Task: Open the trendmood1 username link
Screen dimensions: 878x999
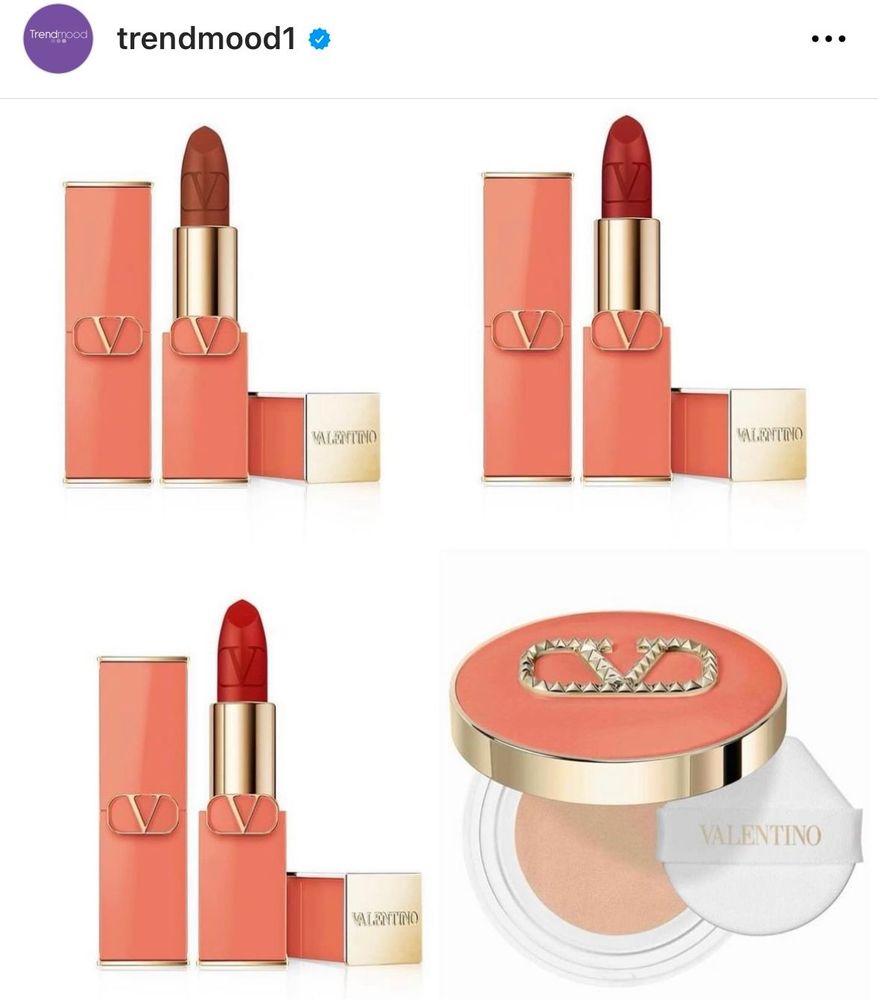Action: pos(207,39)
